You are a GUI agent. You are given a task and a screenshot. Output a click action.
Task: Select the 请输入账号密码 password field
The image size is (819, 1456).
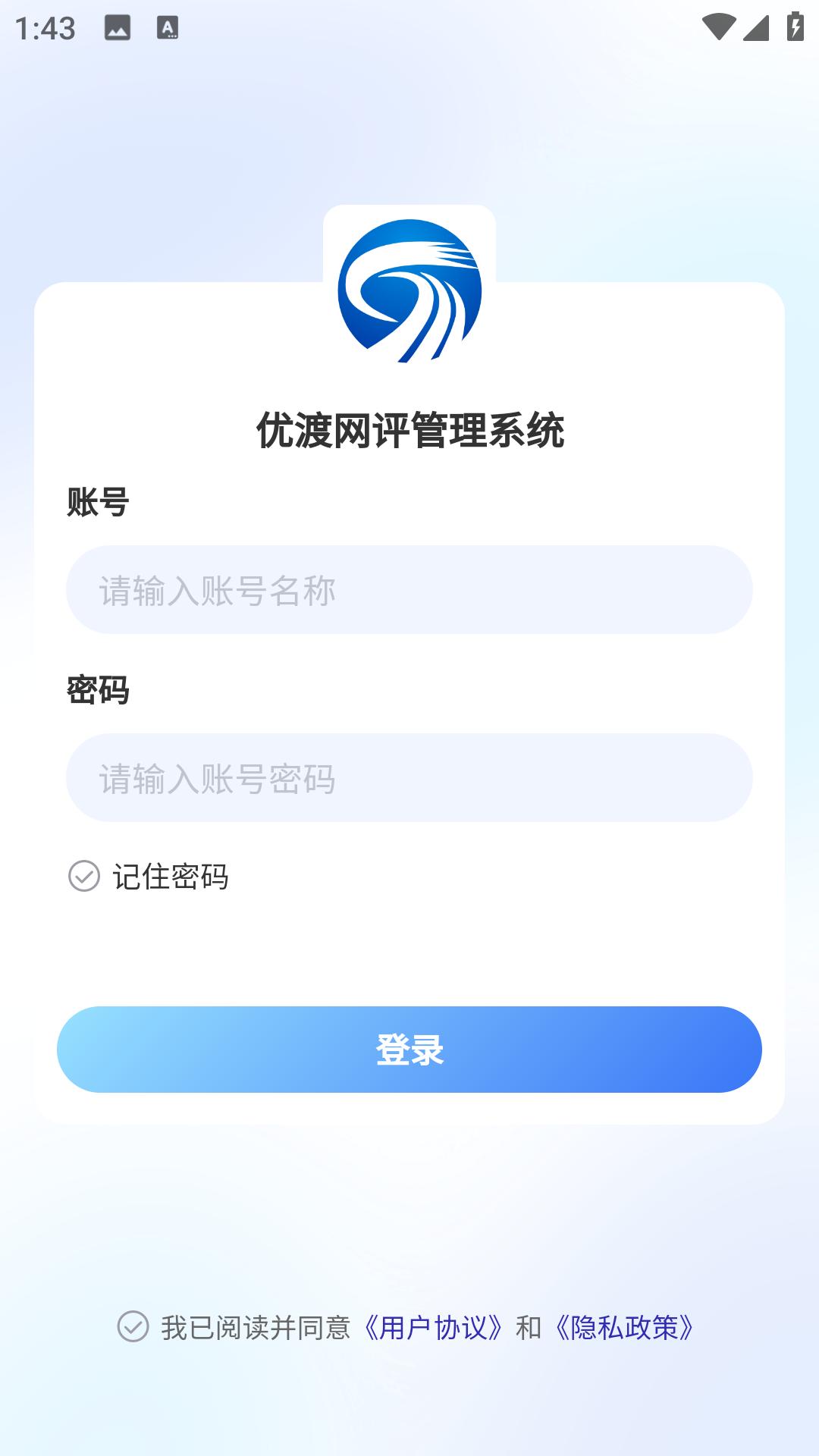(x=409, y=777)
